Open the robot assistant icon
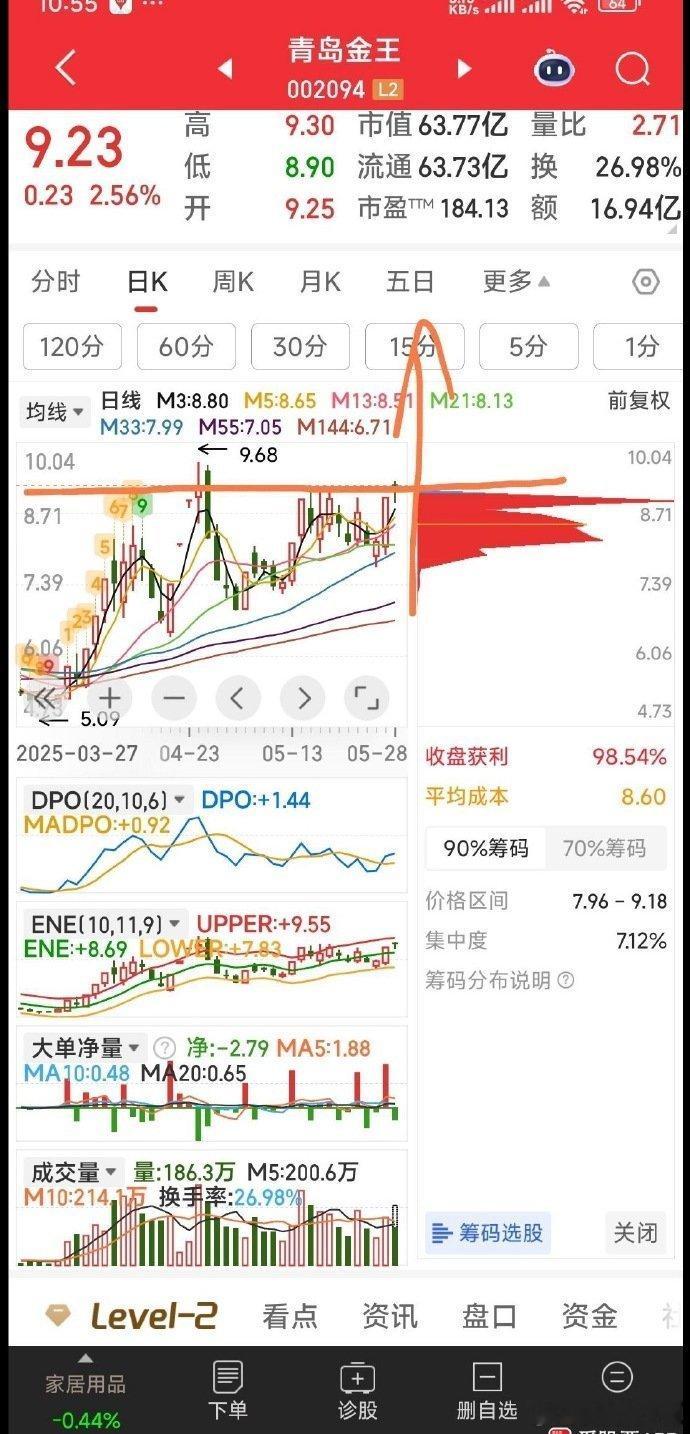The height and width of the screenshot is (1434, 690). click(553, 69)
